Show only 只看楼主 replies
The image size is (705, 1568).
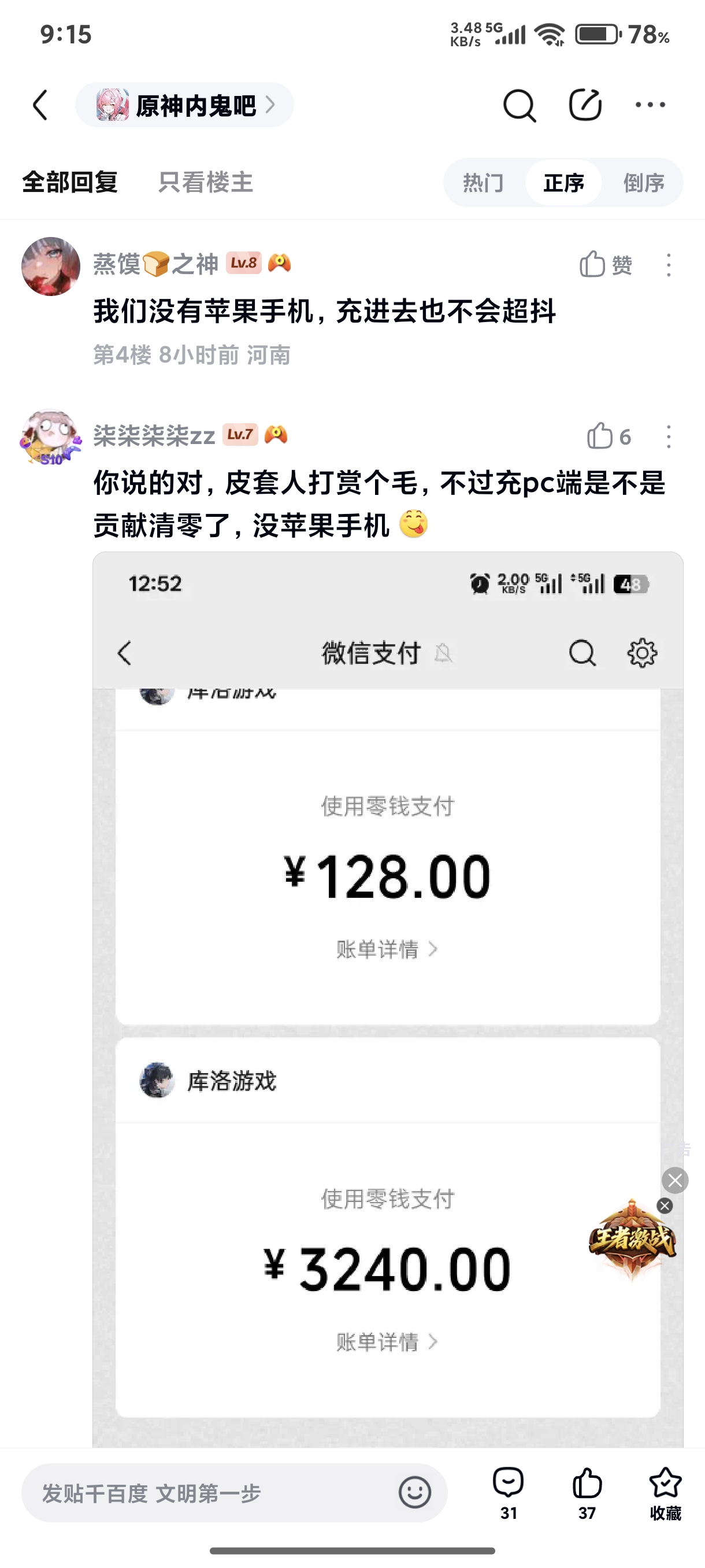(205, 182)
